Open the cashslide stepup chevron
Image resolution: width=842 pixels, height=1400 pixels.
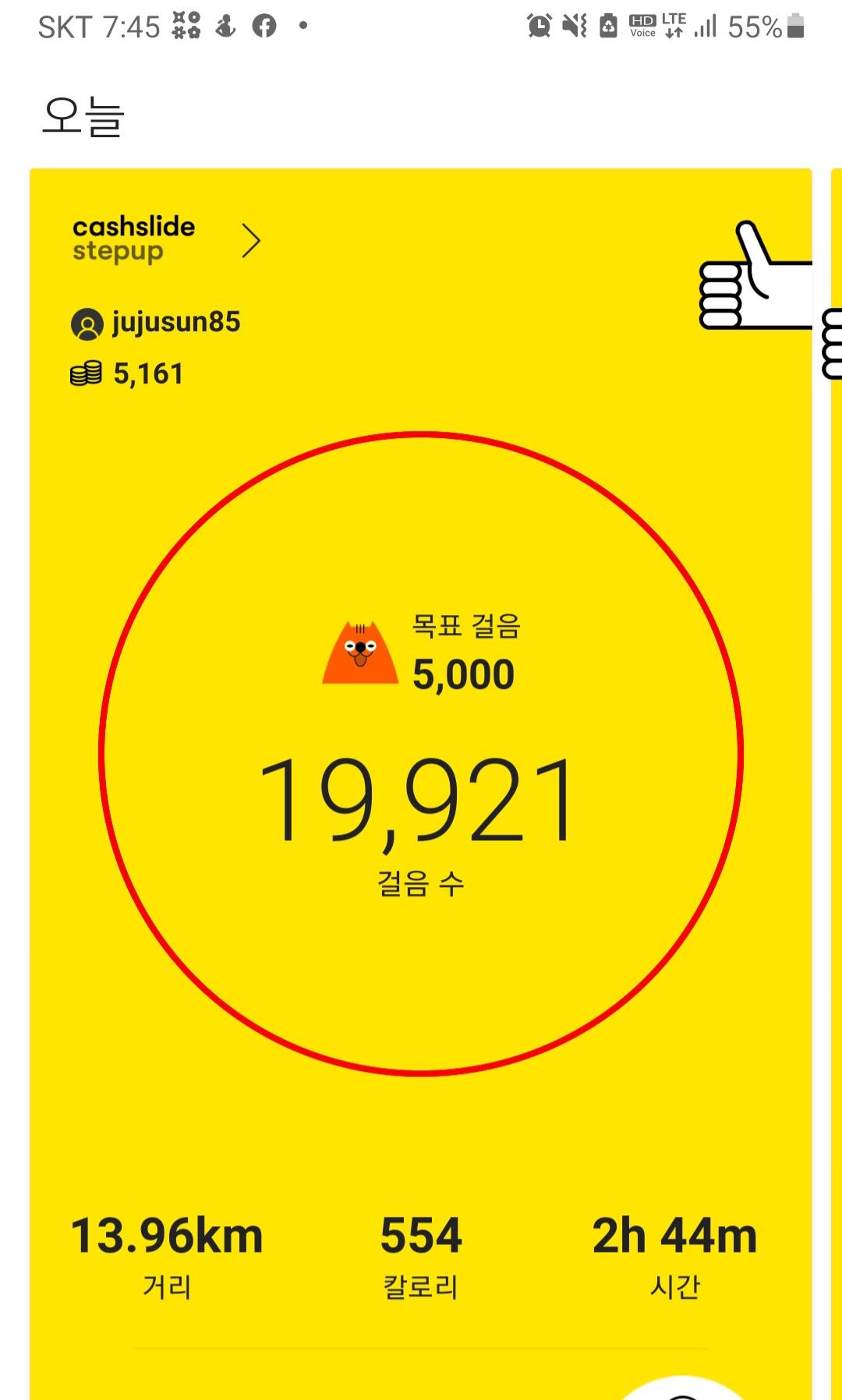click(250, 241)
